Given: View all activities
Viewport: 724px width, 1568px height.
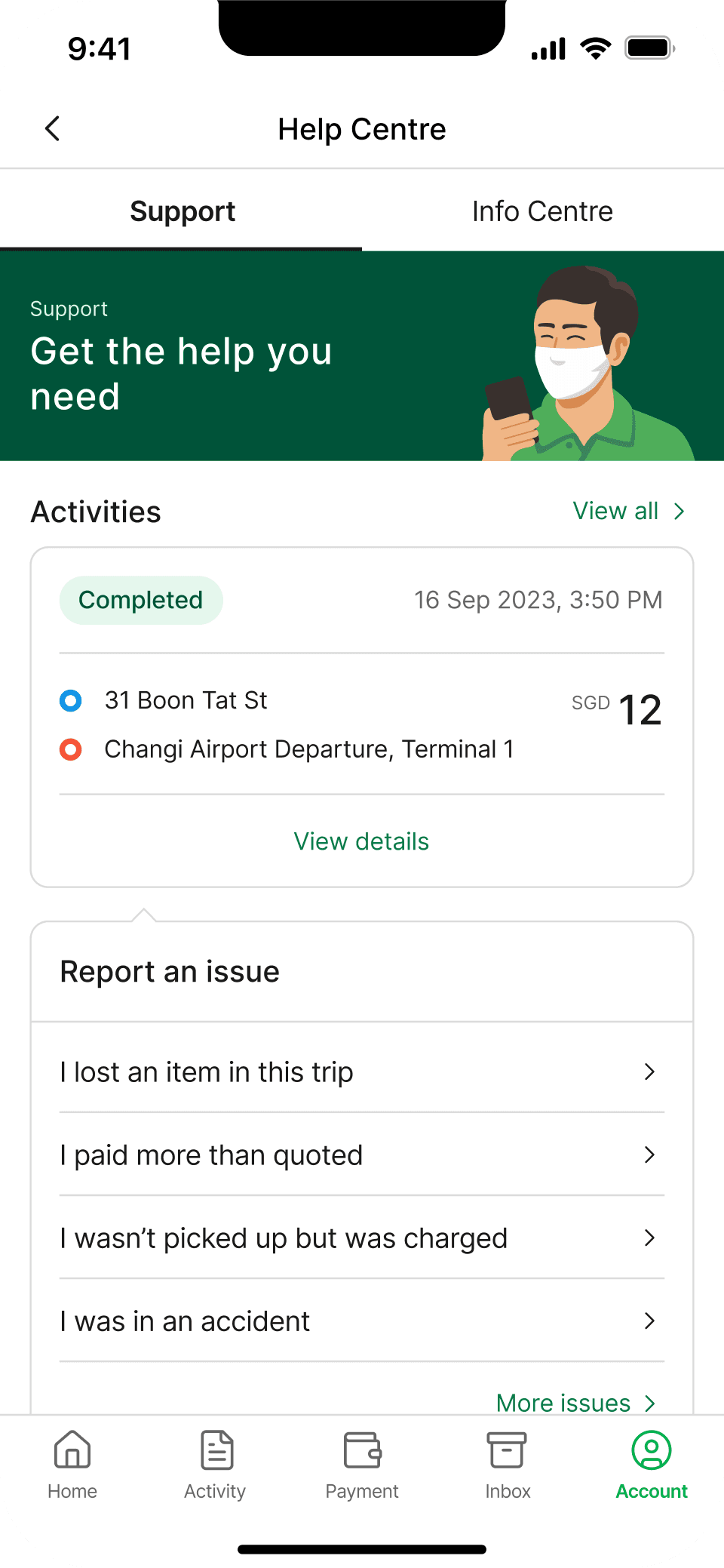Looking at the screenshot, I should [x=628, y=511].
